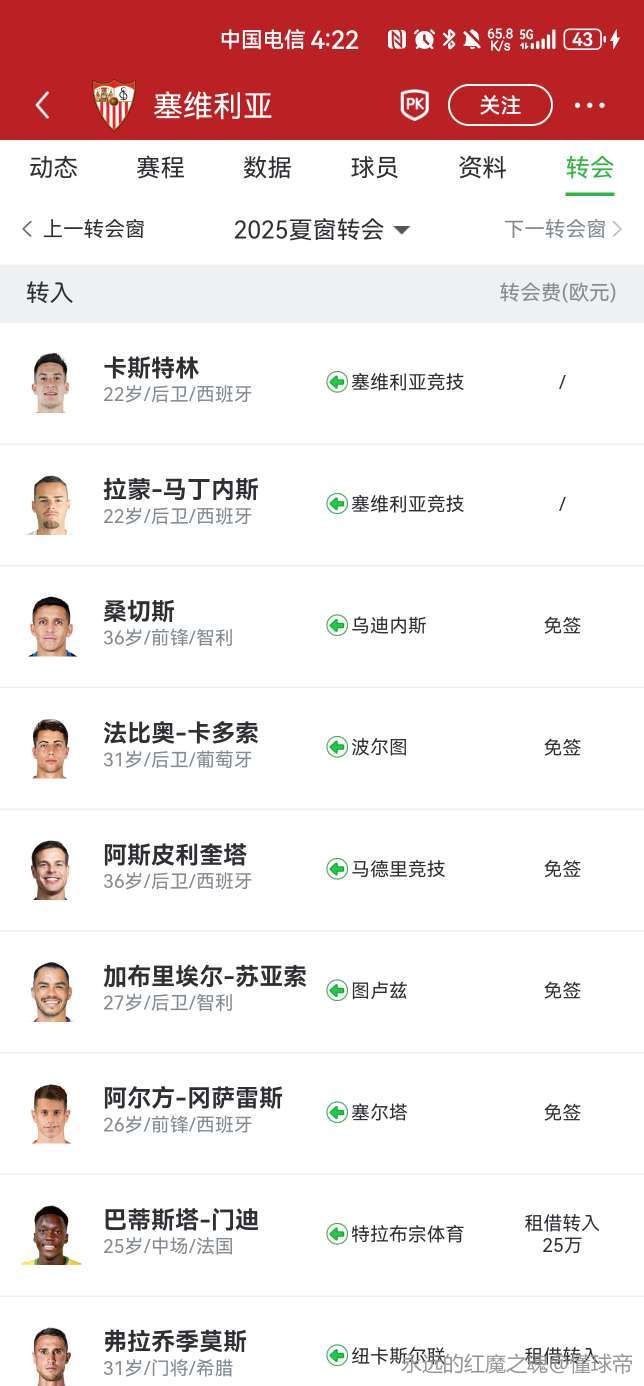Open the 数据 tab
Viewport: 644px width, 1386px height.
(x=267, y=168)
